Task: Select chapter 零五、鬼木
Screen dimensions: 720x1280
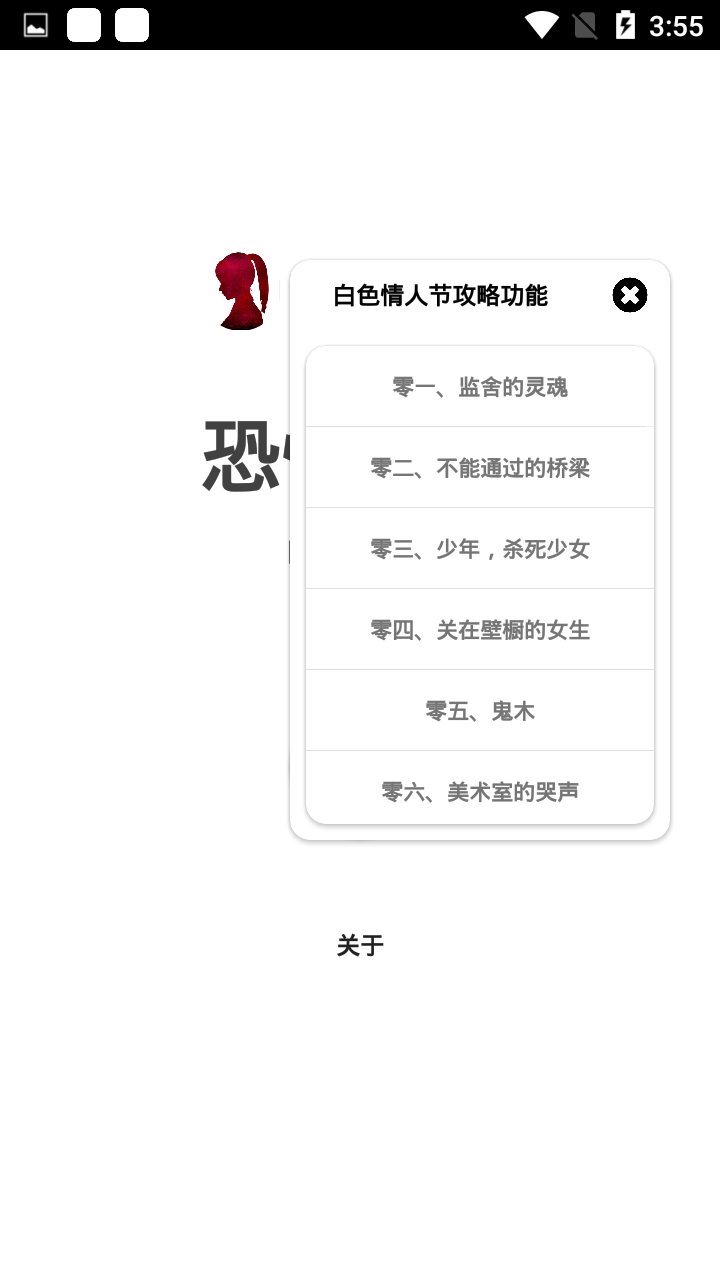Action: point(480,711)
